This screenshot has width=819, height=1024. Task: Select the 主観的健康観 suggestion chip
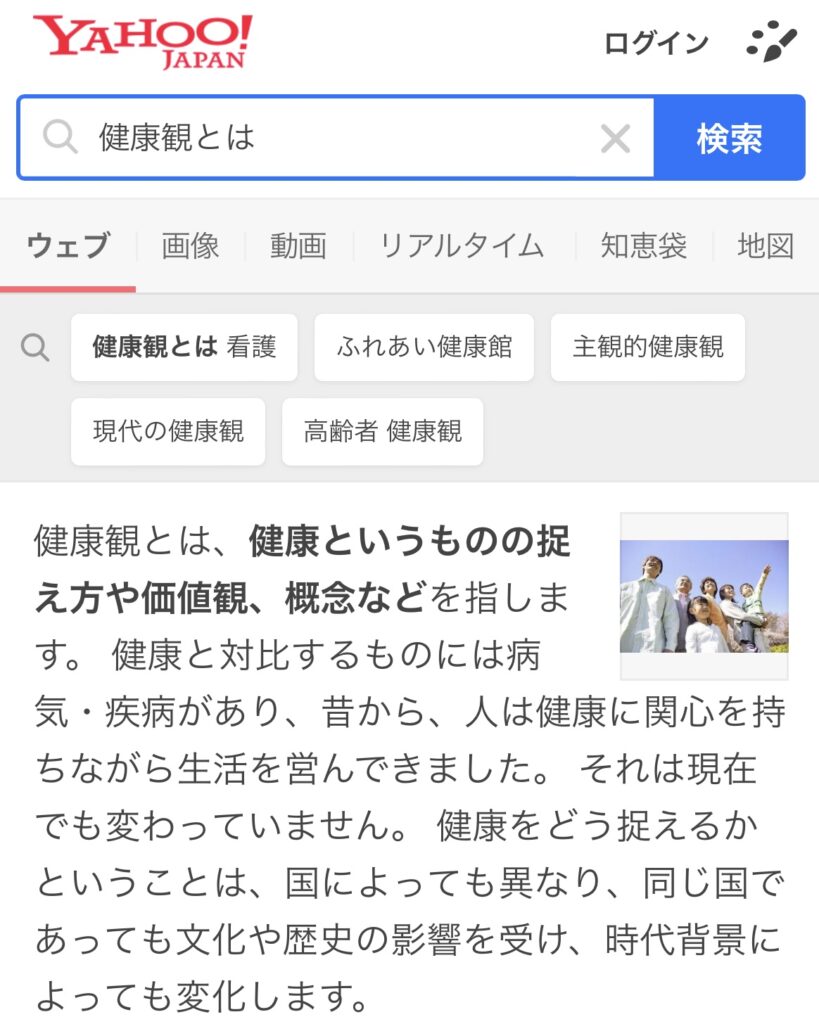647,347
